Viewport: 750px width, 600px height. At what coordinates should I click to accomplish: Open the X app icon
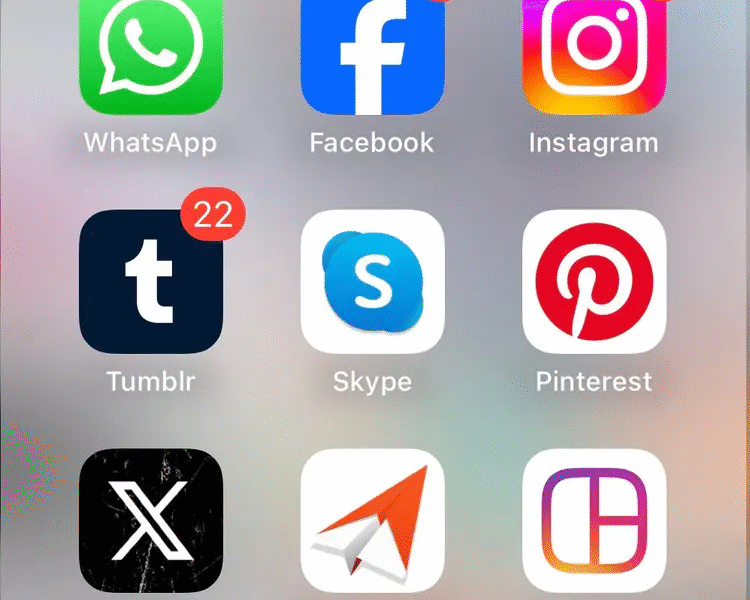(151, 520)
